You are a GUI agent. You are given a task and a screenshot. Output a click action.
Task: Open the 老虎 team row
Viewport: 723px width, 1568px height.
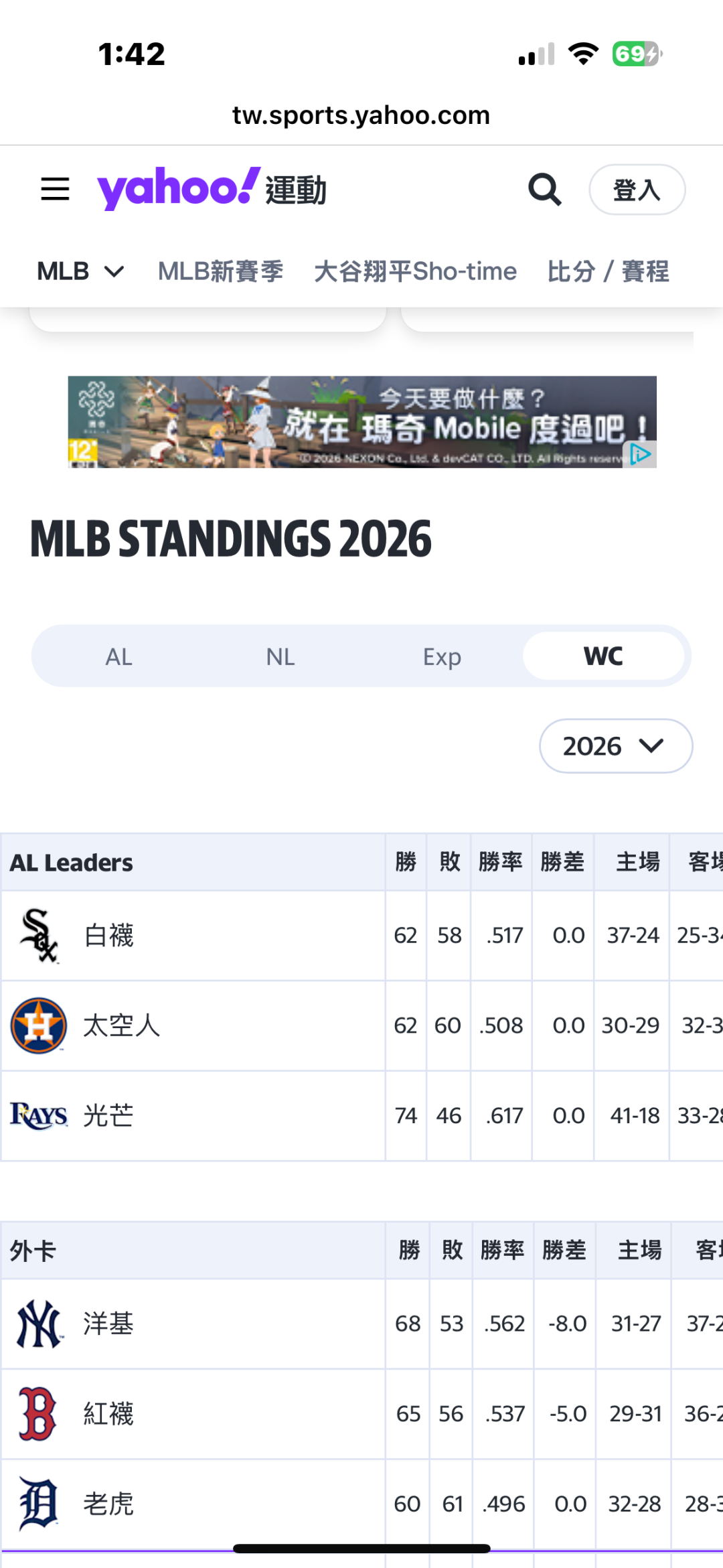(361, 1504)
